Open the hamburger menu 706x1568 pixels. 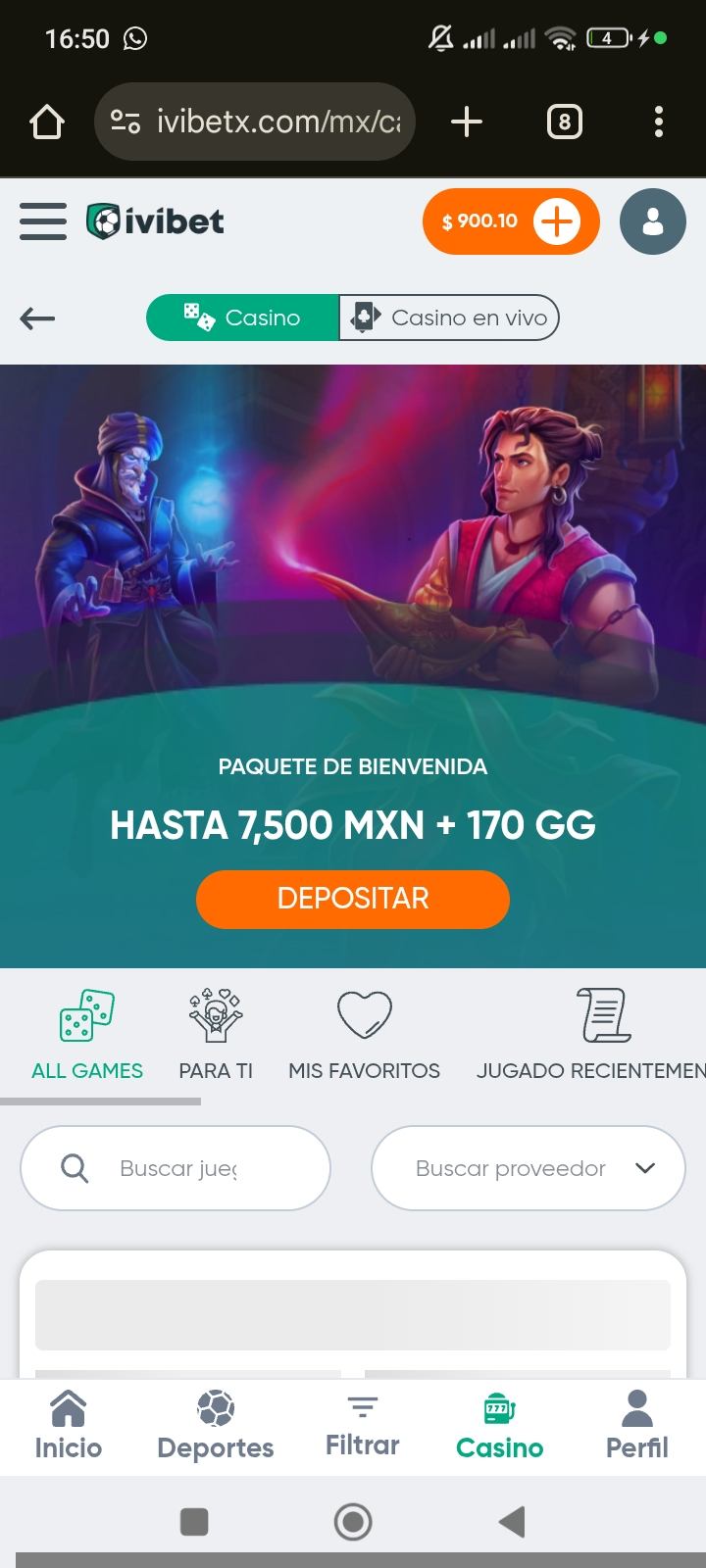tap(43, 221)
